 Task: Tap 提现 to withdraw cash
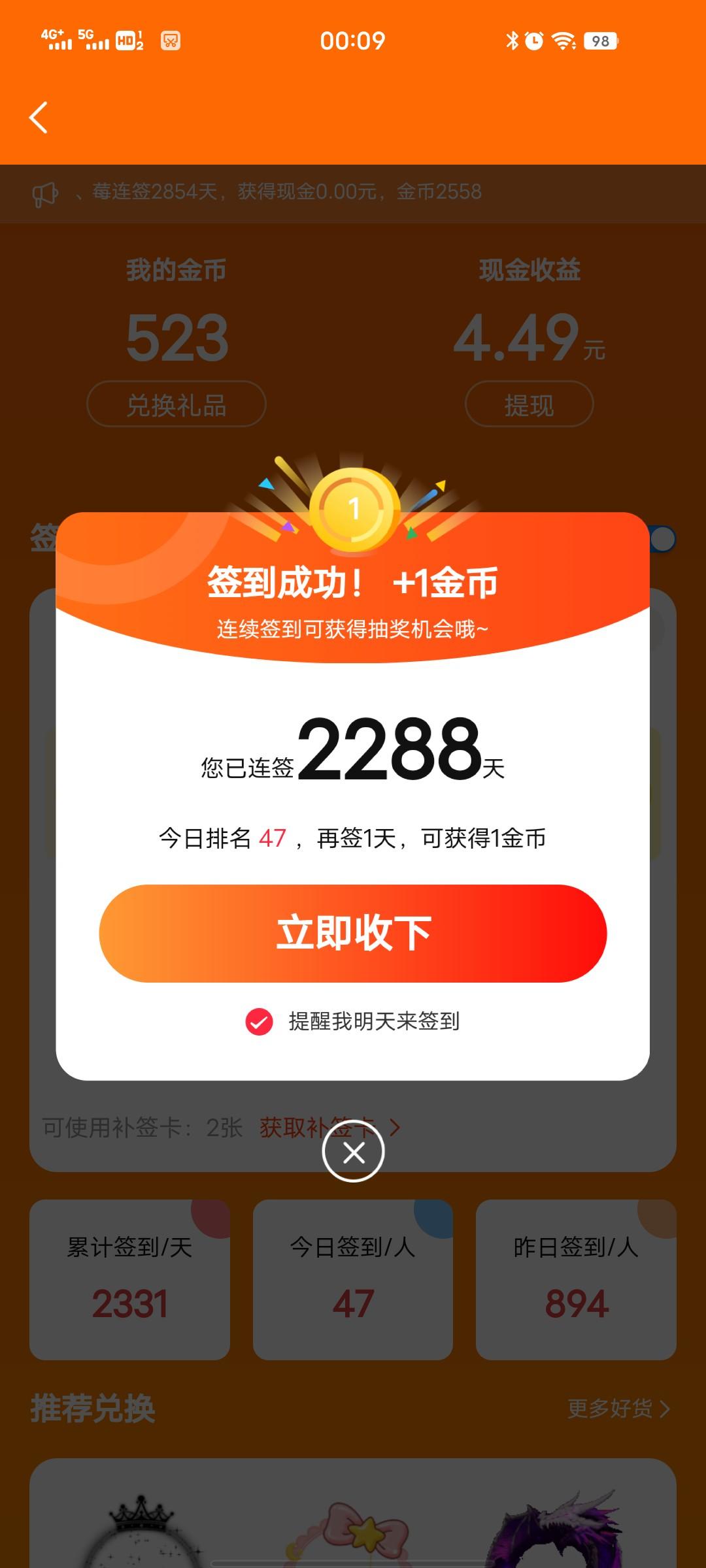tap(529, 404)
